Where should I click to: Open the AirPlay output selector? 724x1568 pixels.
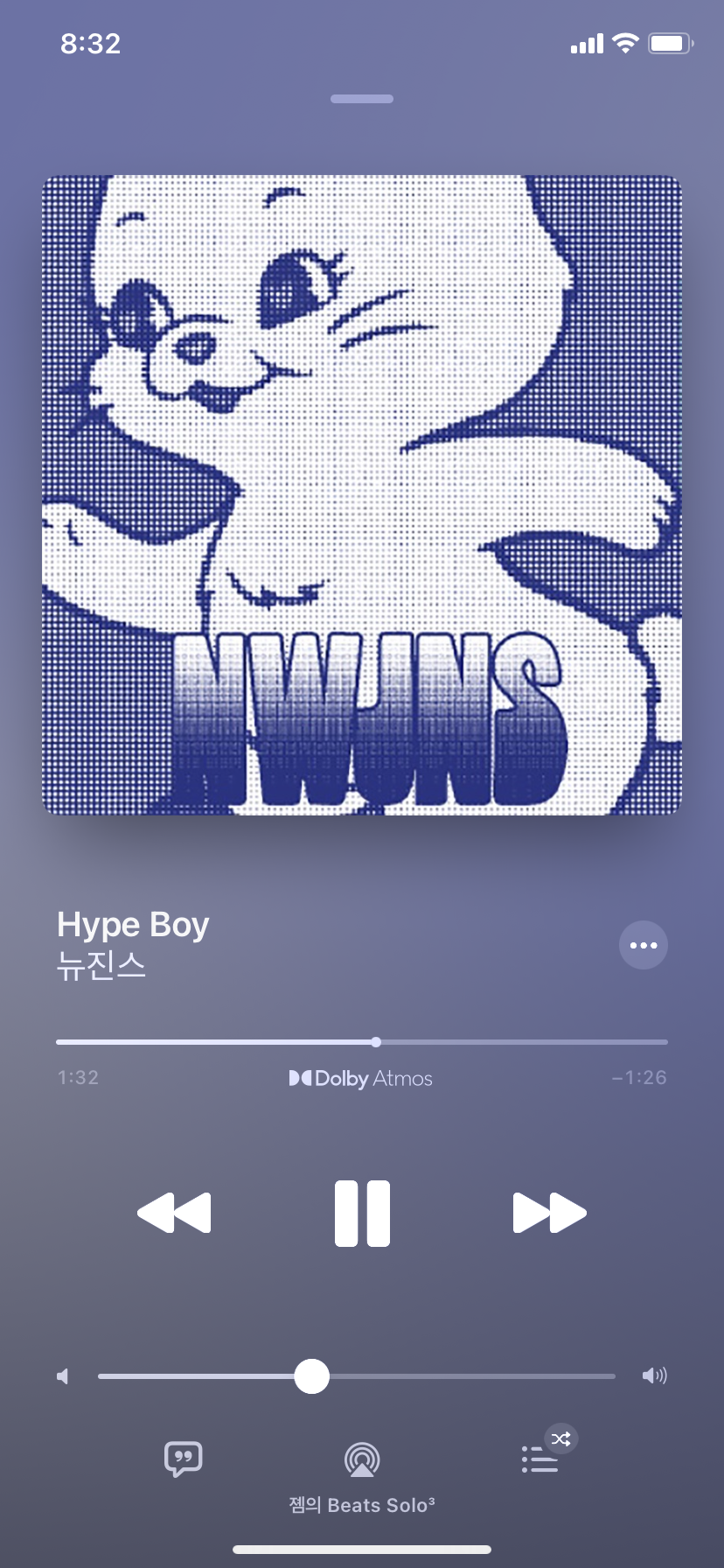click(x=361, y=1457)
